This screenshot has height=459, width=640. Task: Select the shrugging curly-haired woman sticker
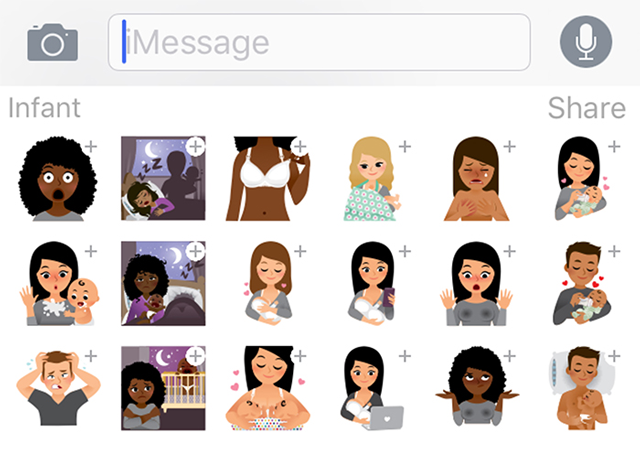(x=476, y=390)
